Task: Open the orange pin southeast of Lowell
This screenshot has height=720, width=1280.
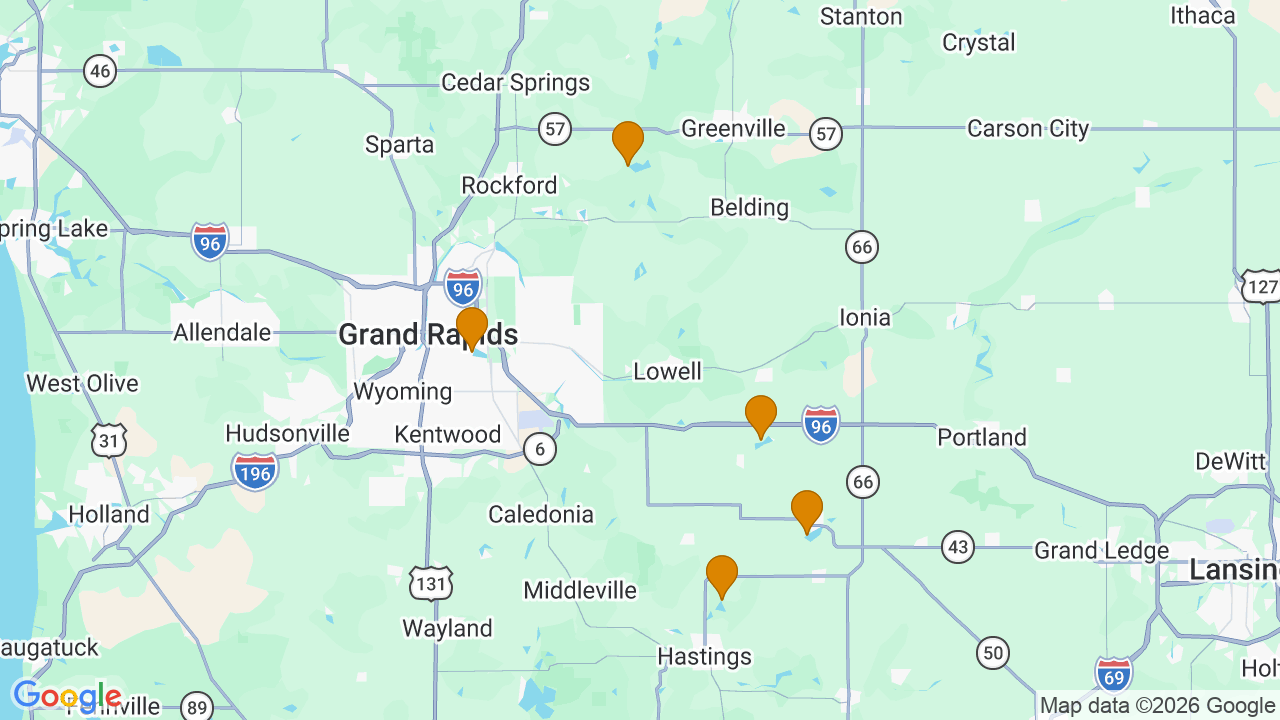Action: click(761, 415)
